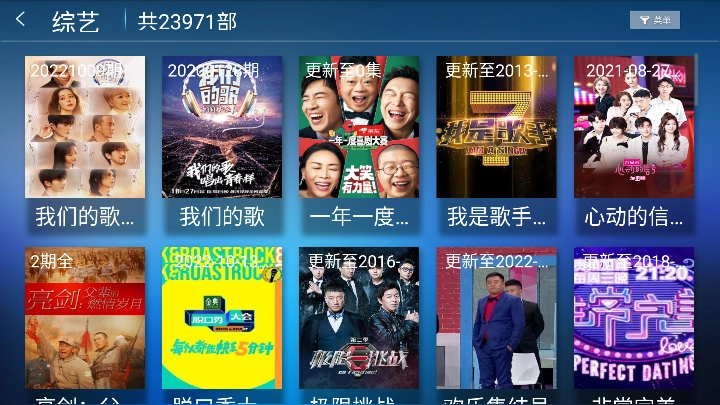The height and width of the screenshot is (405, 720).
Task: Go back using the top-left arrow
Action: tap(21, 20)
